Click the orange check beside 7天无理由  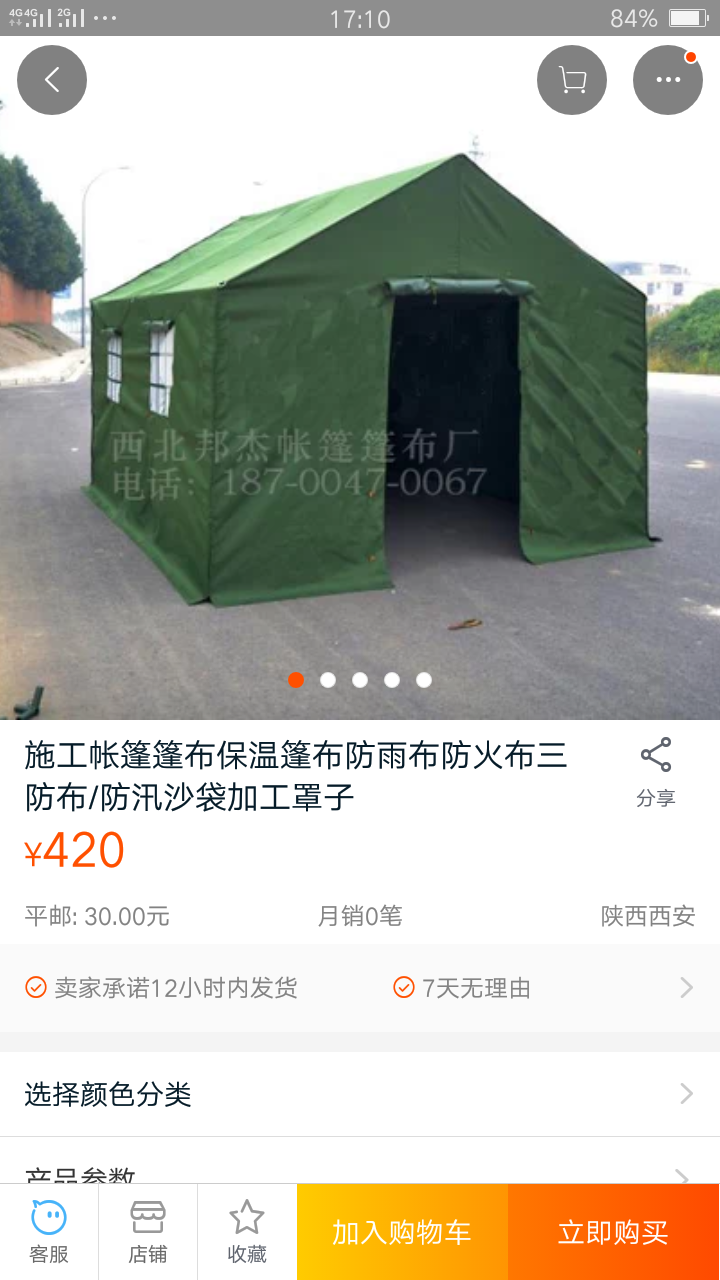pyautogui.click(x=403, y=988)
